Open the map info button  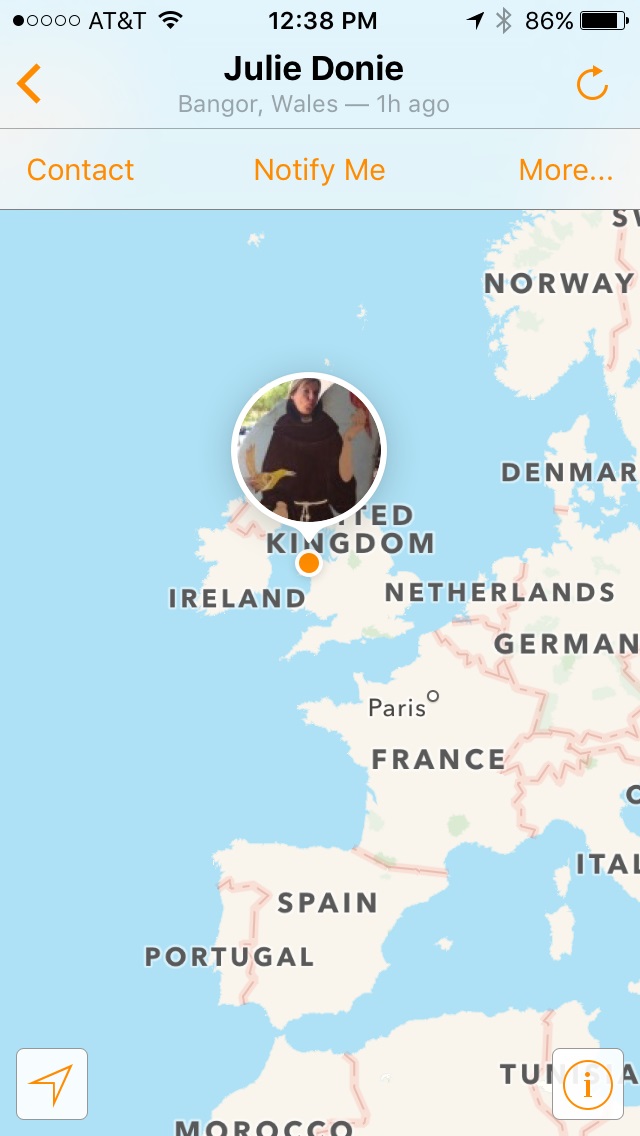[x=588, y=1084]
